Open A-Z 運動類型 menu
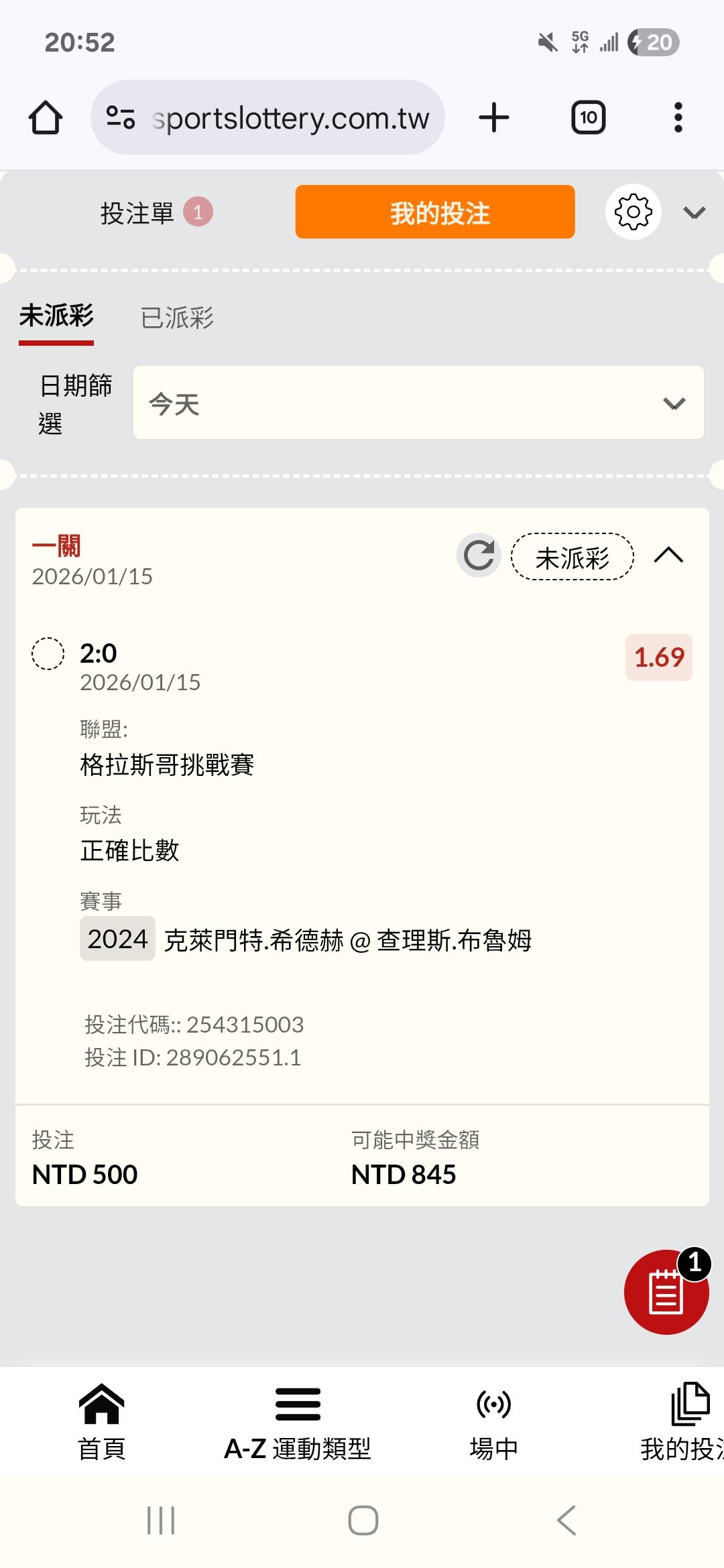This screenshot has width=724, height=1568. pyautogui.click(x=298, y=1422)
